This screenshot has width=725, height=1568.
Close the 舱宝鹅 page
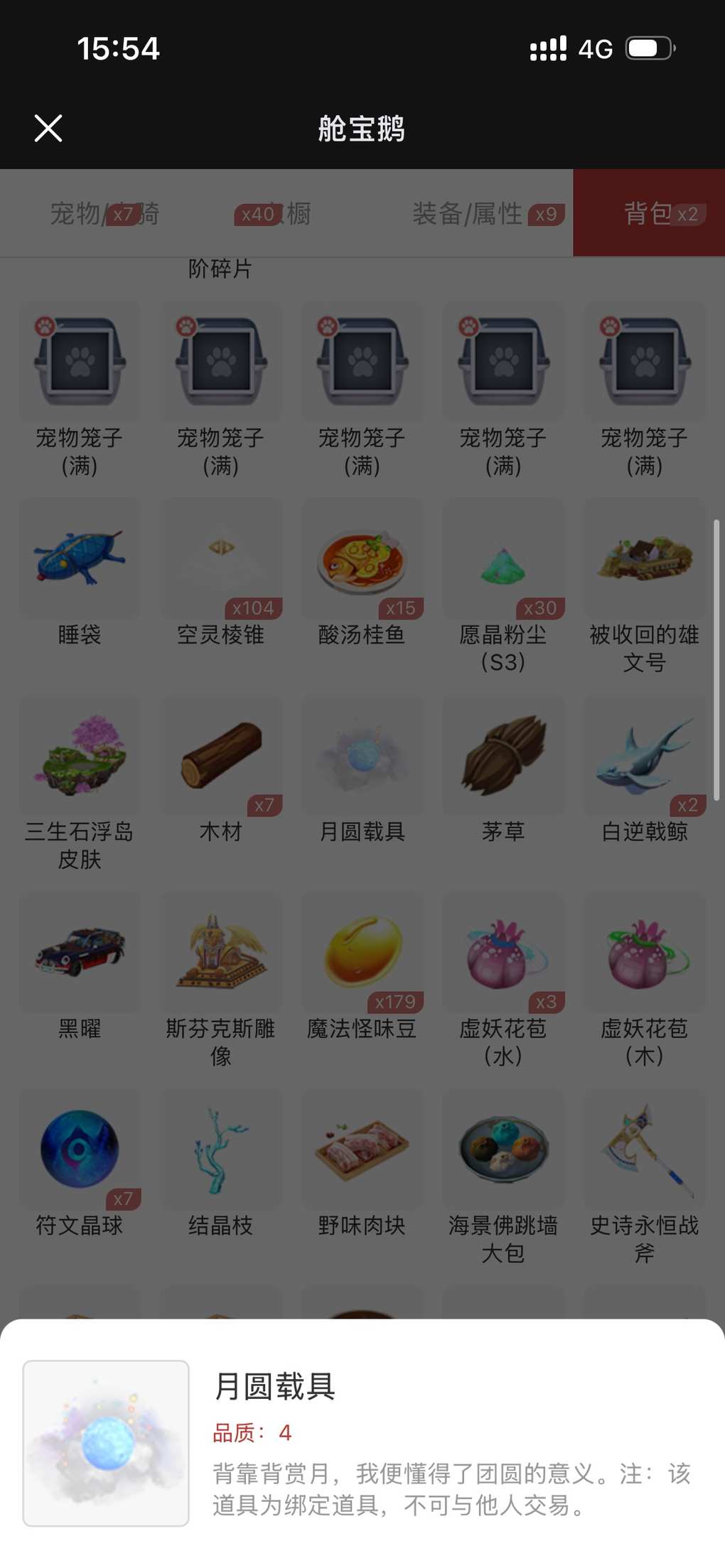coord(48,129)
